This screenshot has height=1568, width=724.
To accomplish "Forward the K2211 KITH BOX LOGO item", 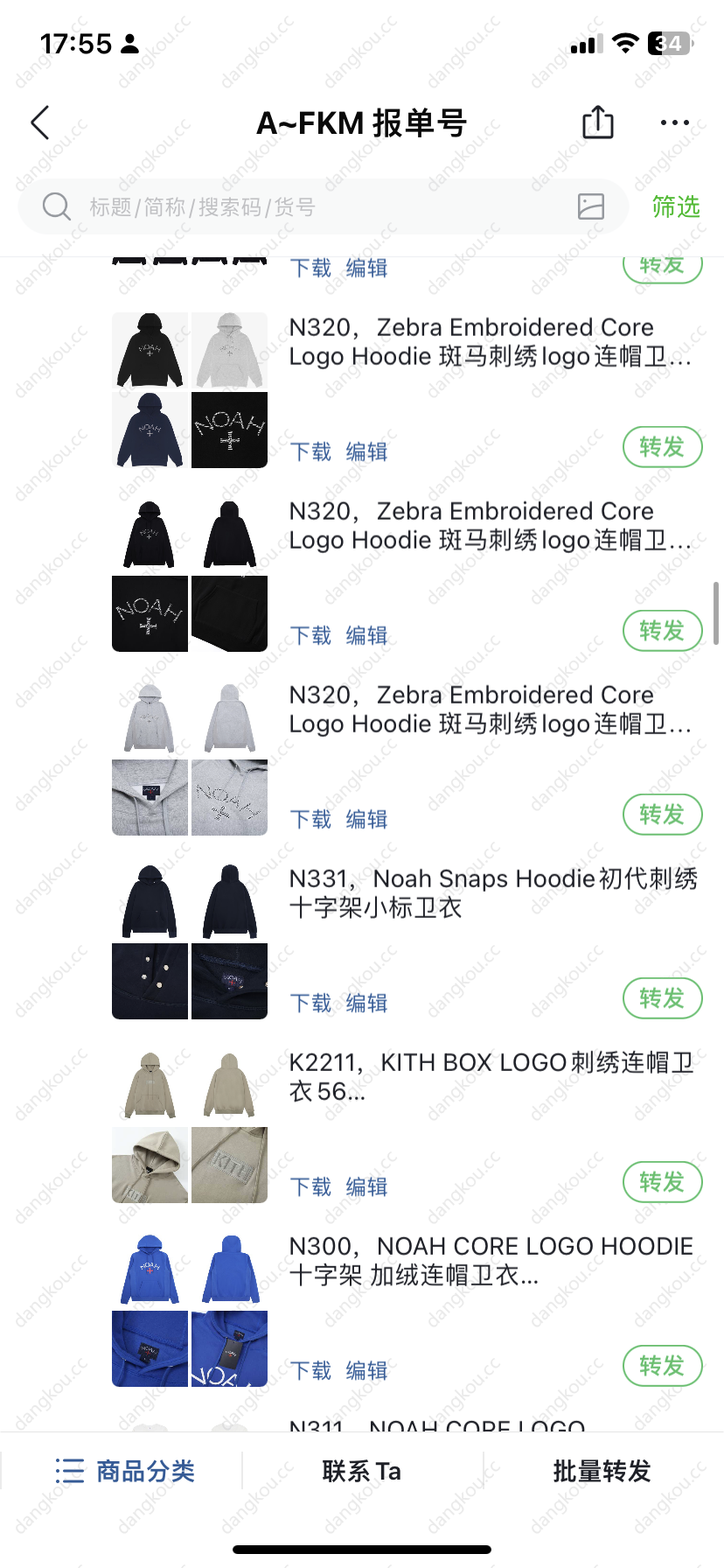I will click(663, 1182).
